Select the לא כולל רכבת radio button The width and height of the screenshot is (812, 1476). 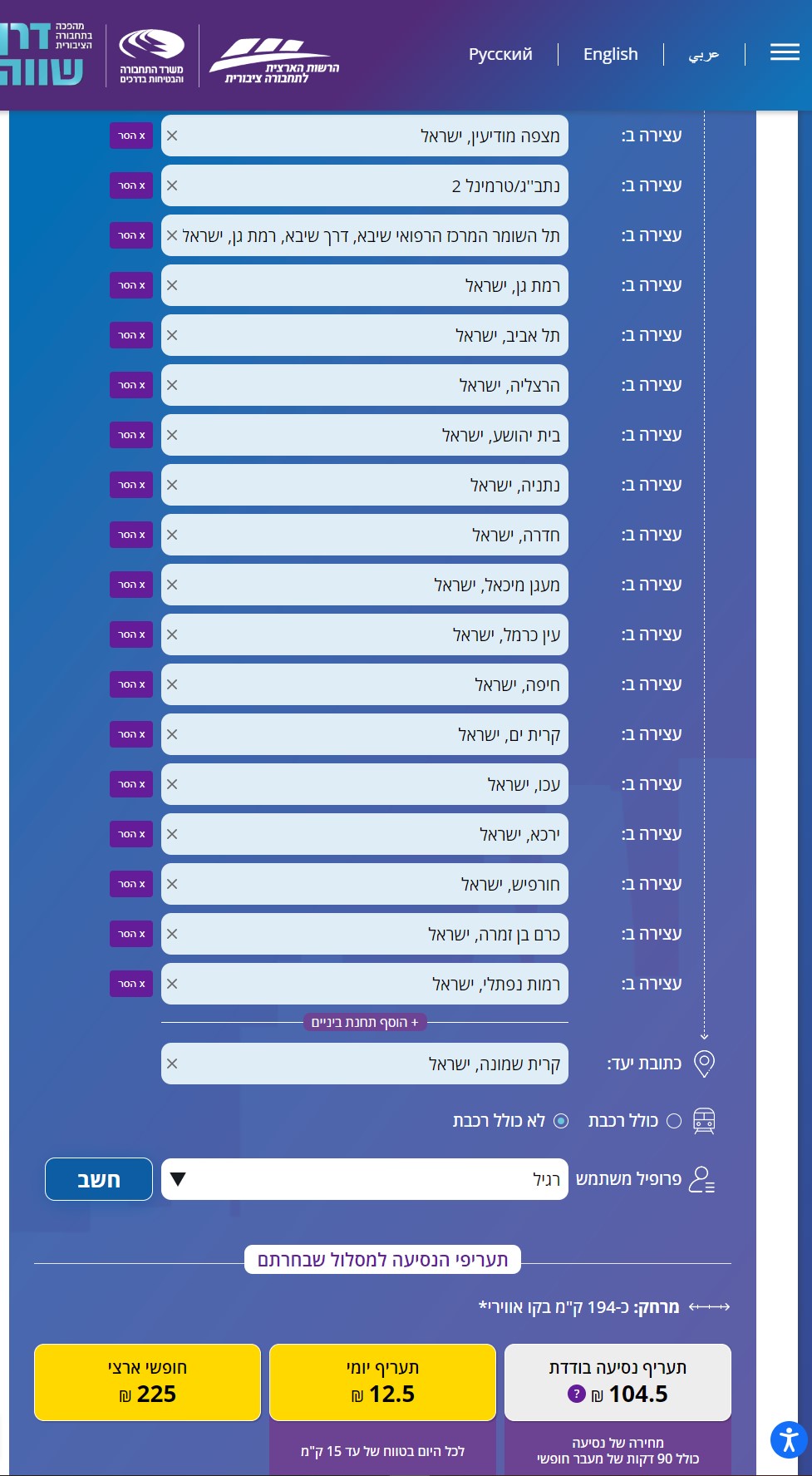(561, 1120)
